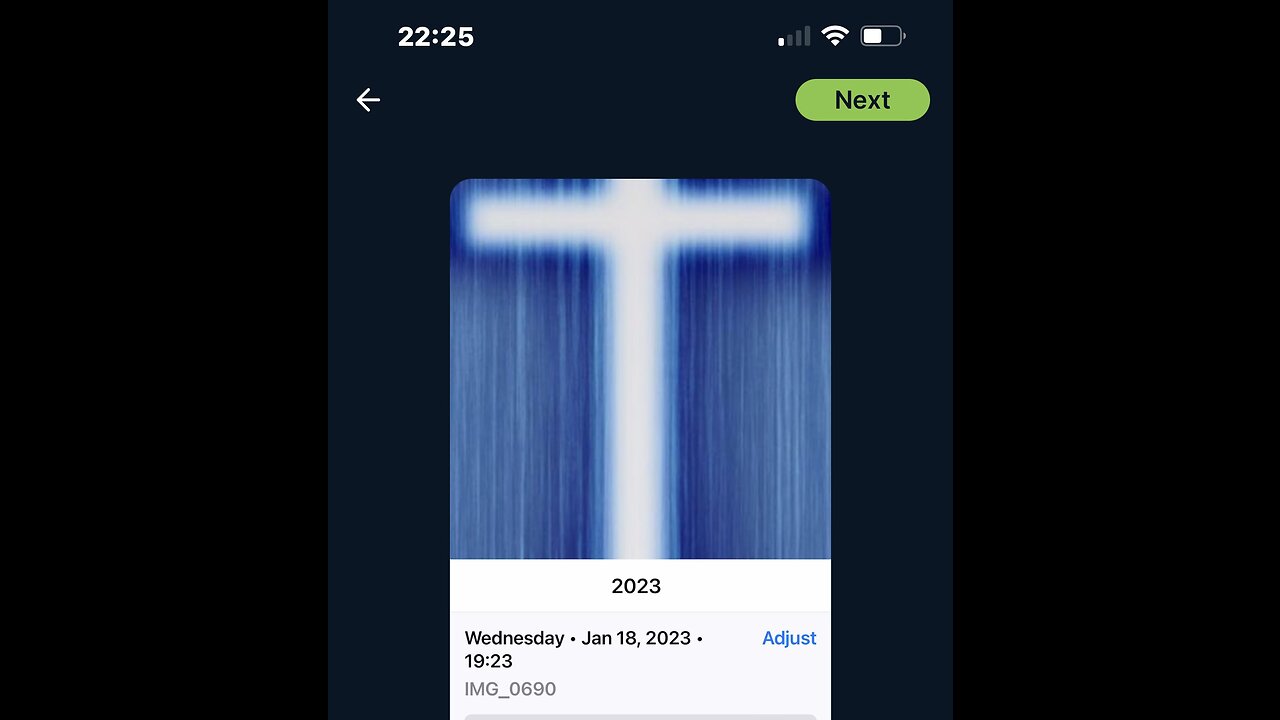
Task: Go back using the arrow icon
Action: click(x=368, y=100)
